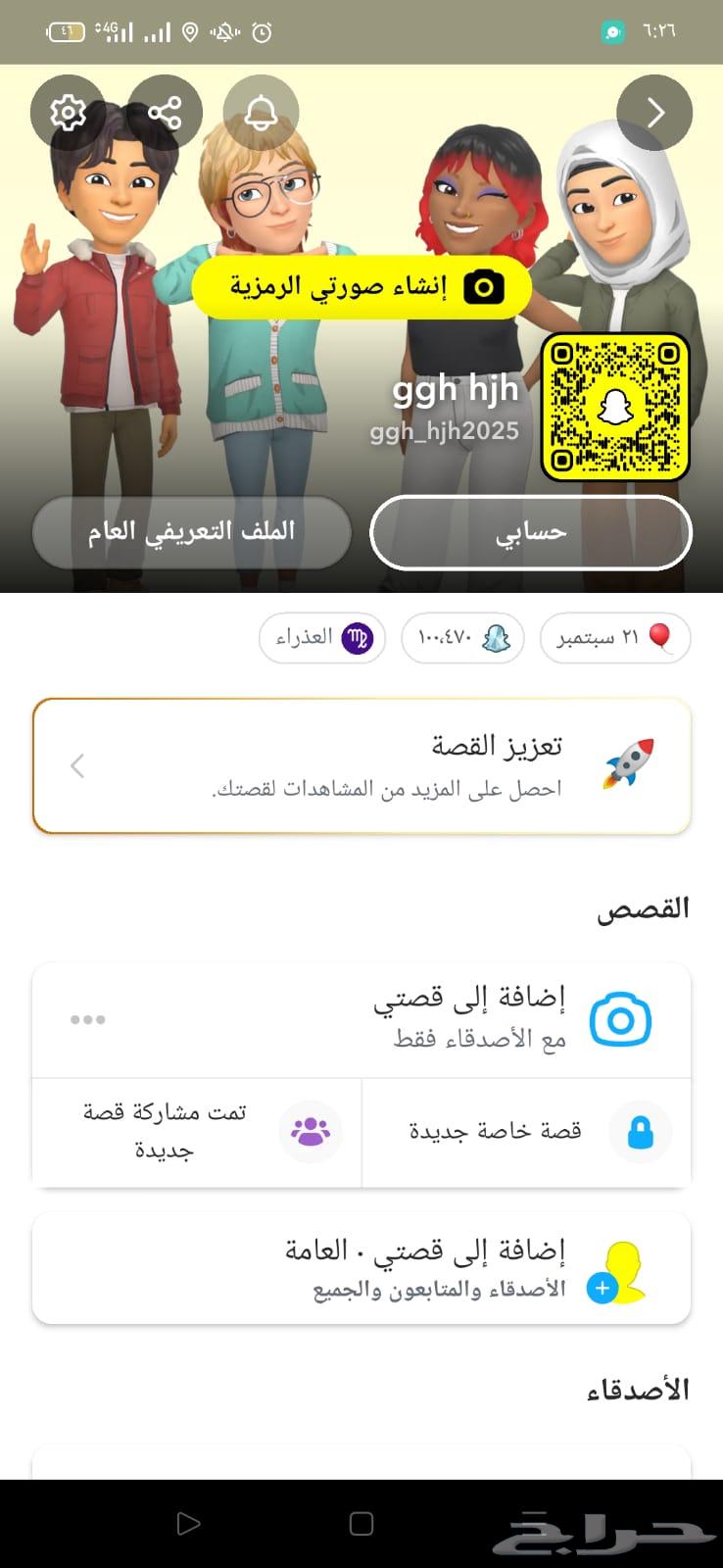Open story options via the three-dots menu
This screenshot has height=1568, width=723.
[x=87, y=1019]
